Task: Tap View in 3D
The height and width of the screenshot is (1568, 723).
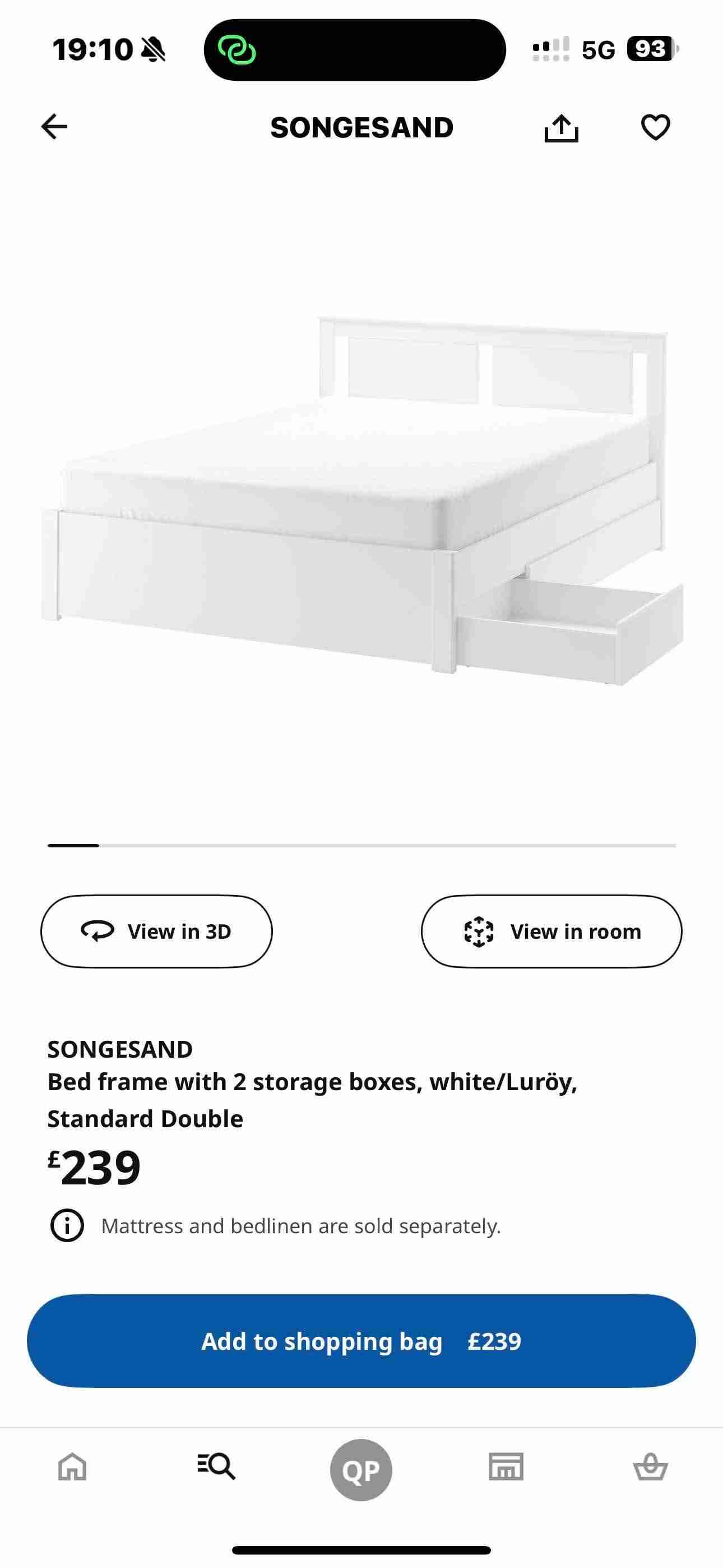Action: [x=156, y=931]
